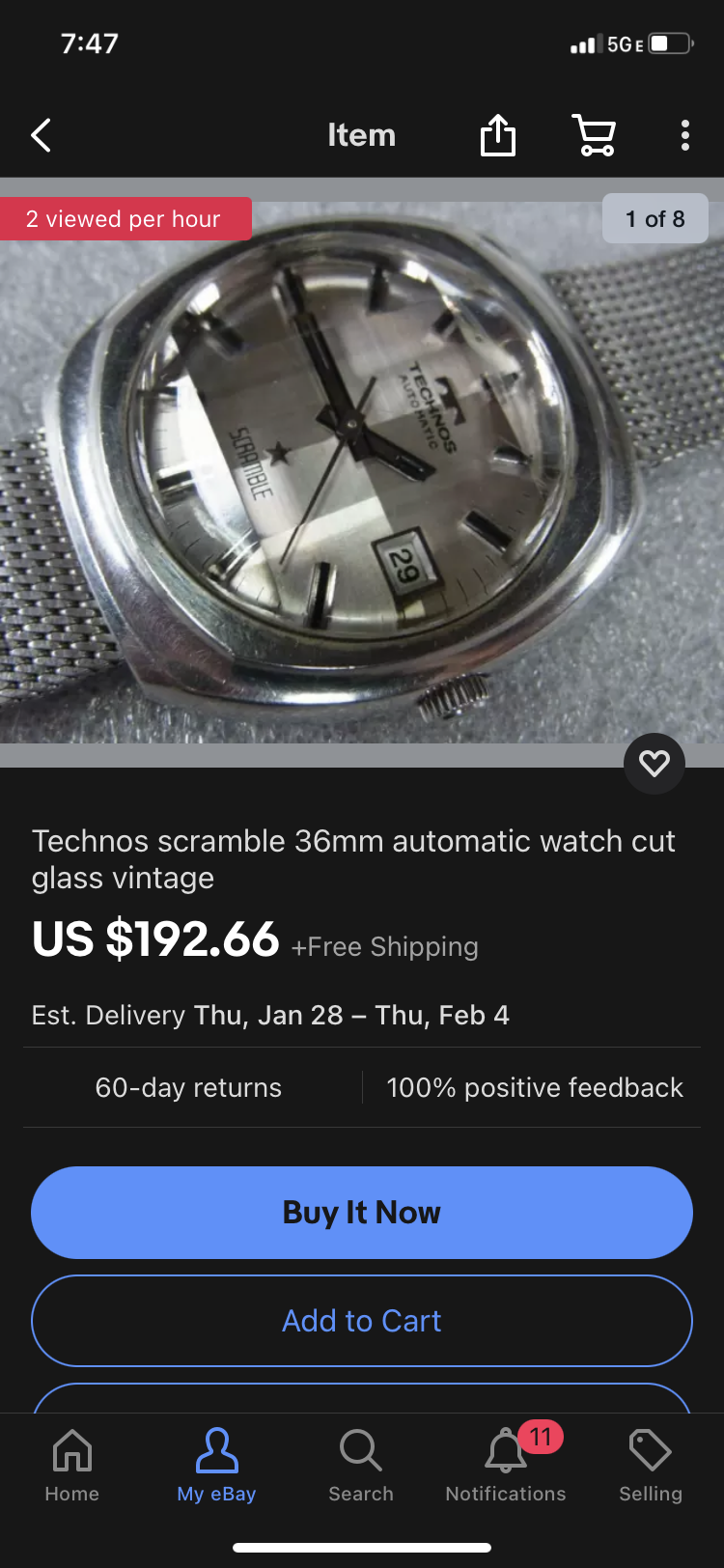Open the shopping cart

click(594, 135)
